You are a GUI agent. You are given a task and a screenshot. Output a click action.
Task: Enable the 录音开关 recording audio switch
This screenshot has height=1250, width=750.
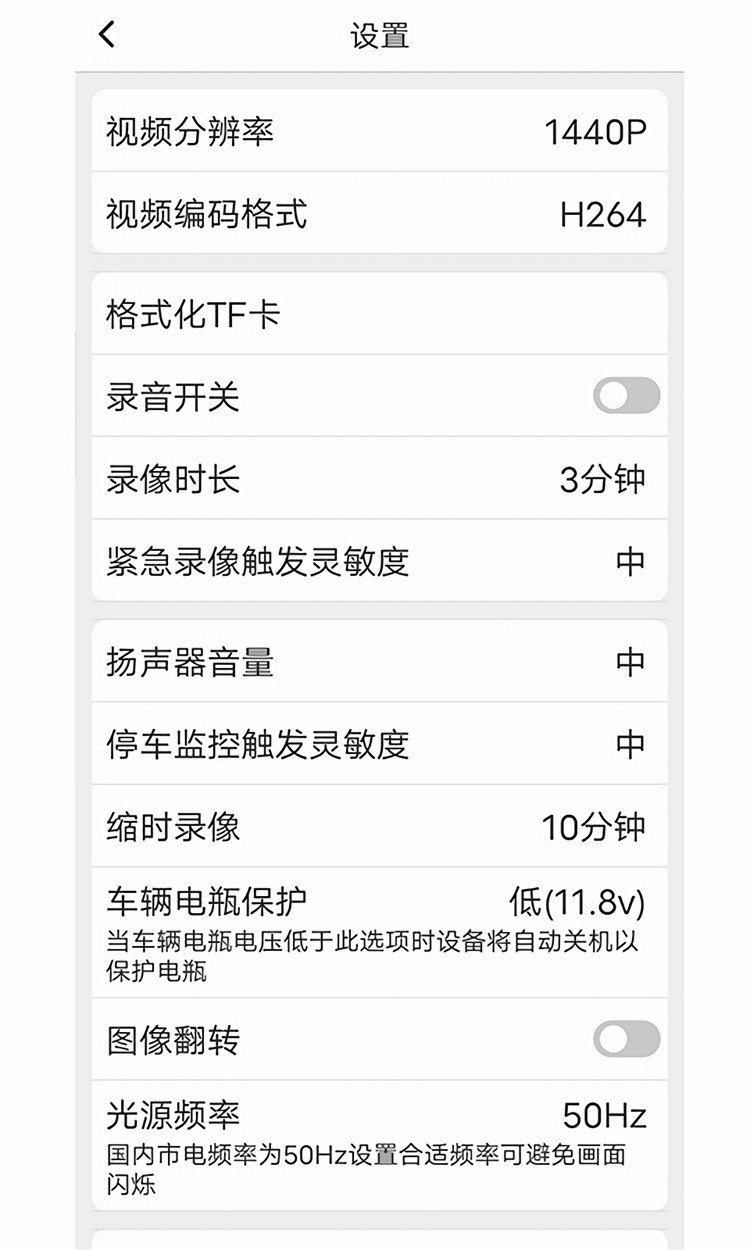628,396
